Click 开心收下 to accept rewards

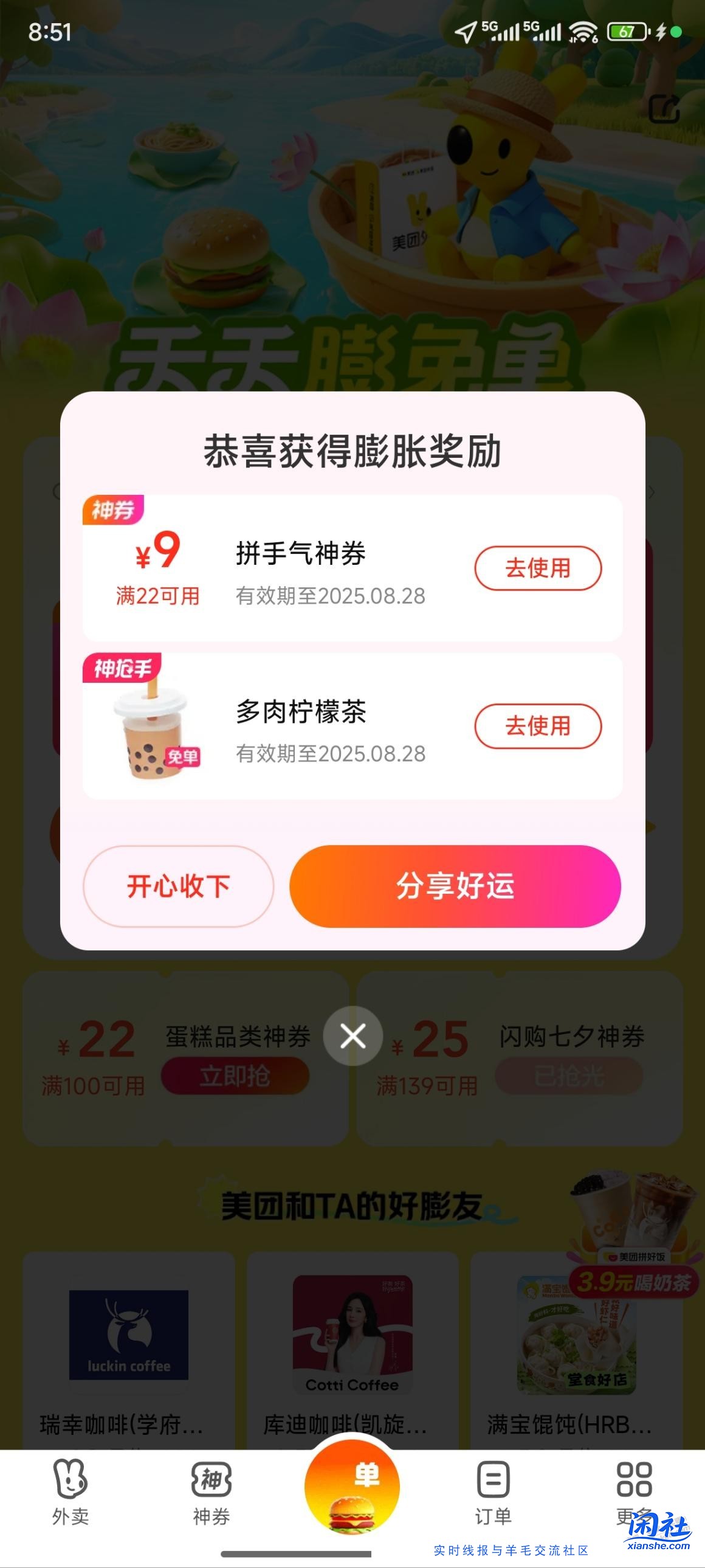(x=178, y=888)
